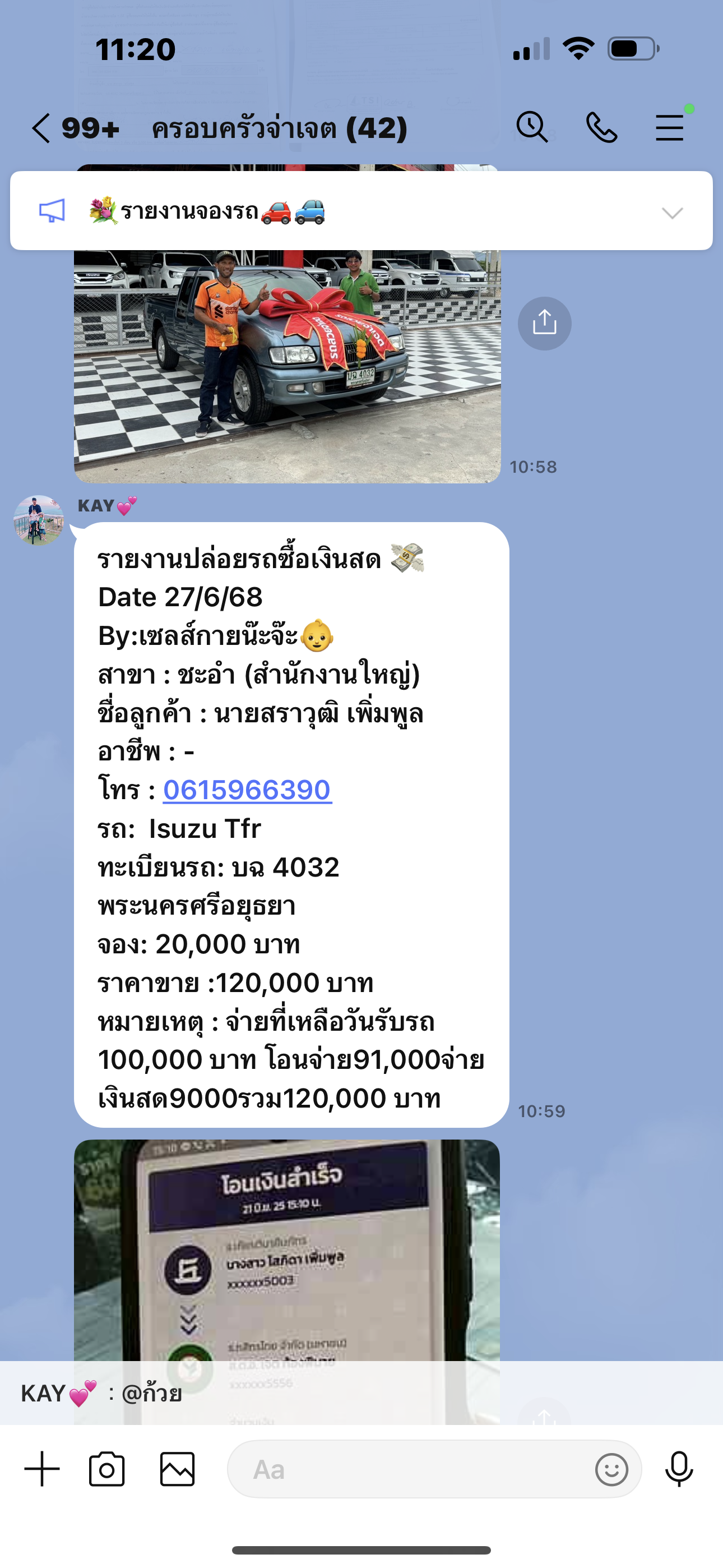Tap the phone number 0615966390
This screenshot has width=723, height=1568.
point(247,790)
